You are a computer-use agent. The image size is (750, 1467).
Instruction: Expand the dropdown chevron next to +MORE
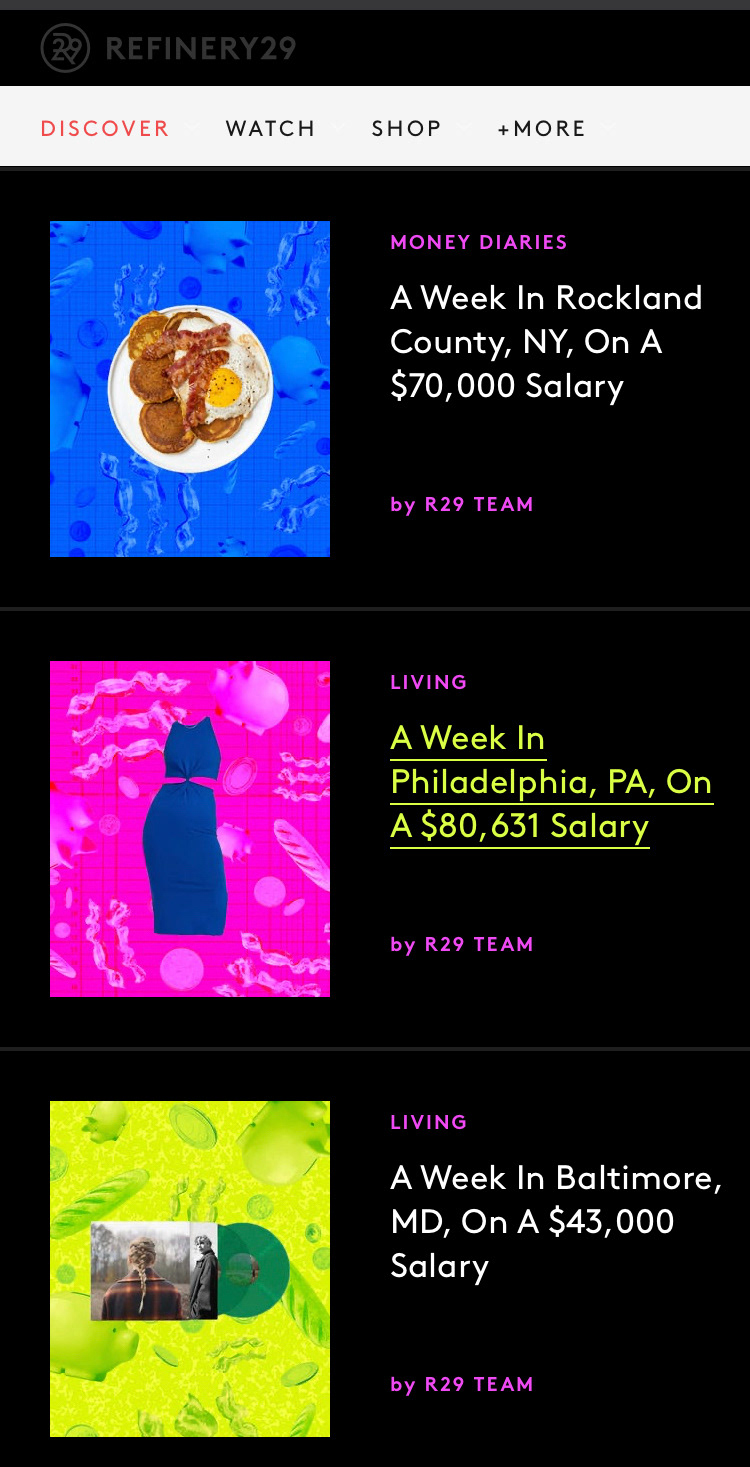pos(607,128)
